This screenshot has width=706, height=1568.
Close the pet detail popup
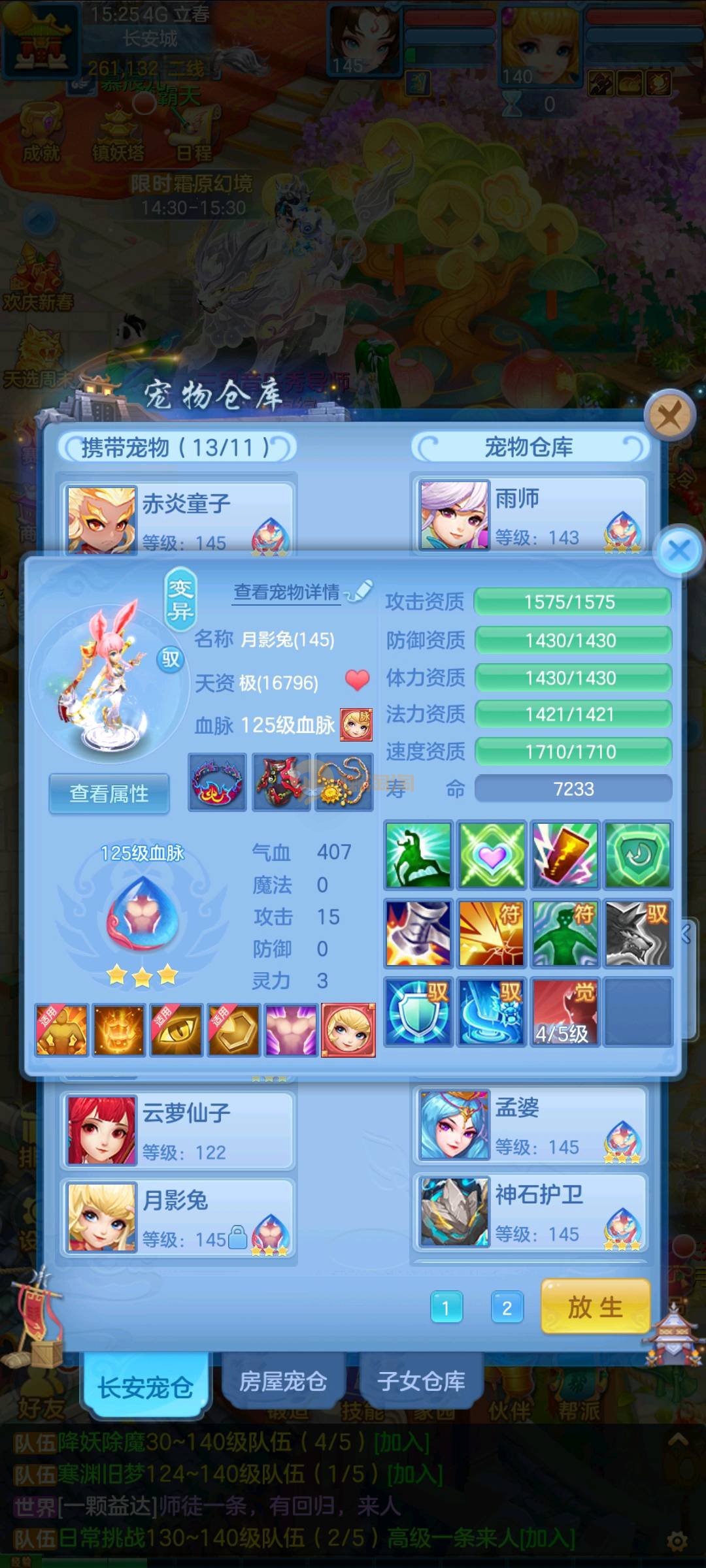pyautogui.click(x=679, y=550)
